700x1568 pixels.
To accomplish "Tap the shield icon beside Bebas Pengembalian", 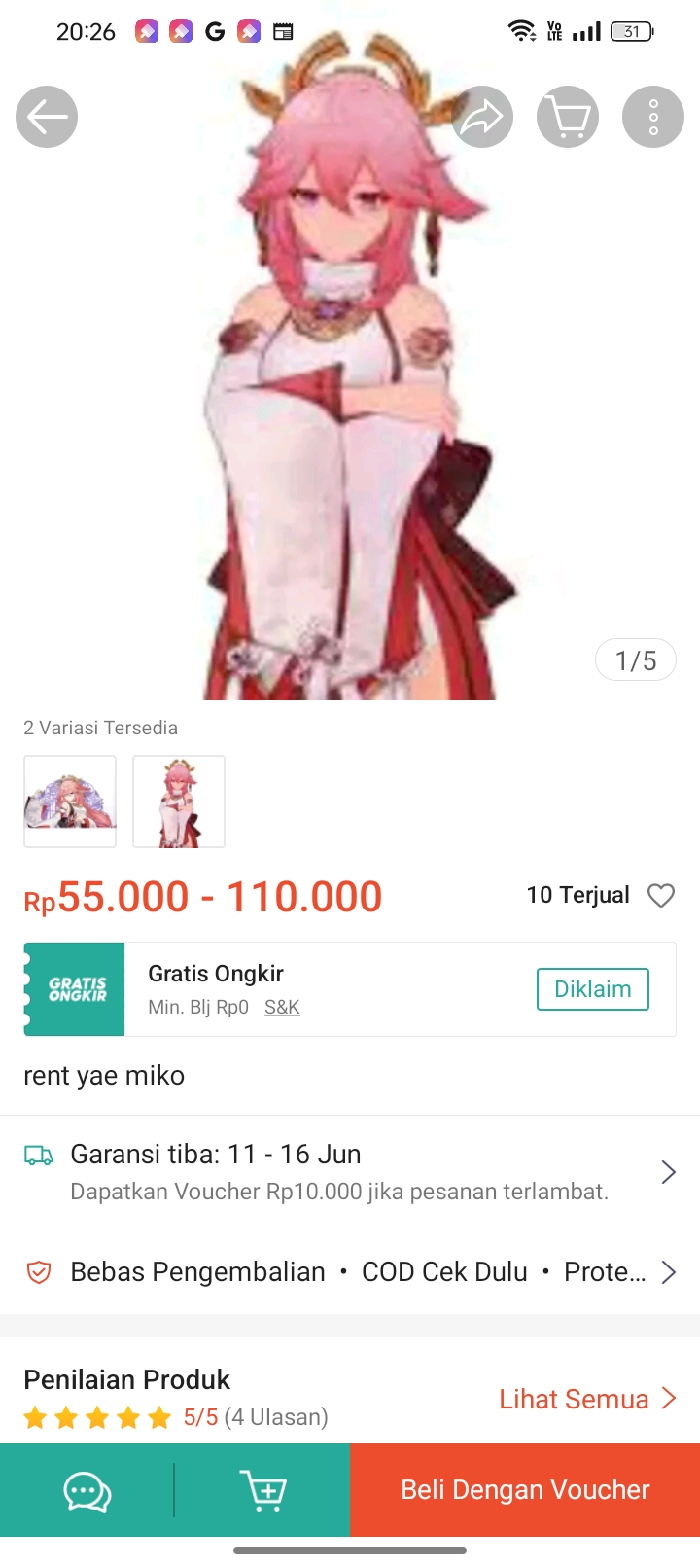I will pos(39,1271).
